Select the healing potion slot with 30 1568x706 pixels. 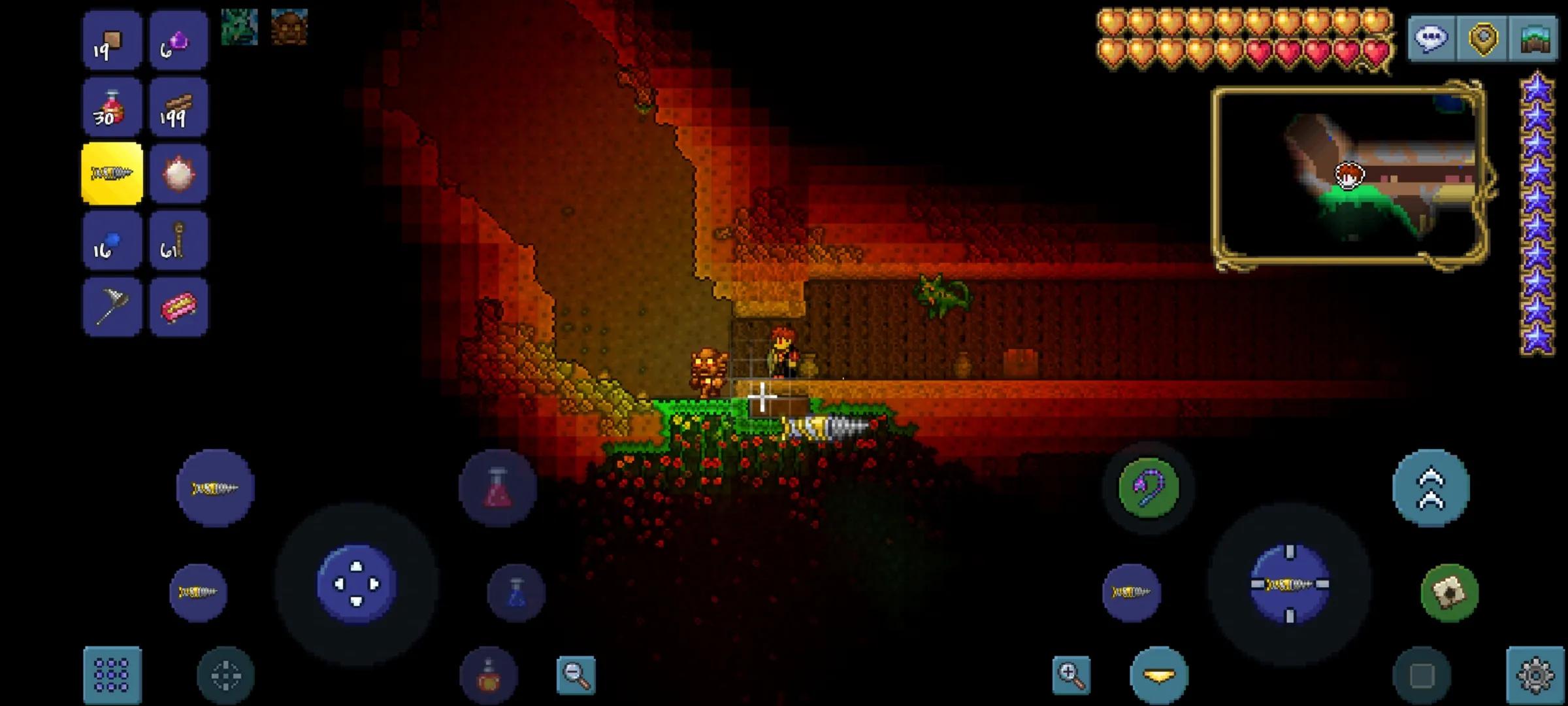(112, 107)
